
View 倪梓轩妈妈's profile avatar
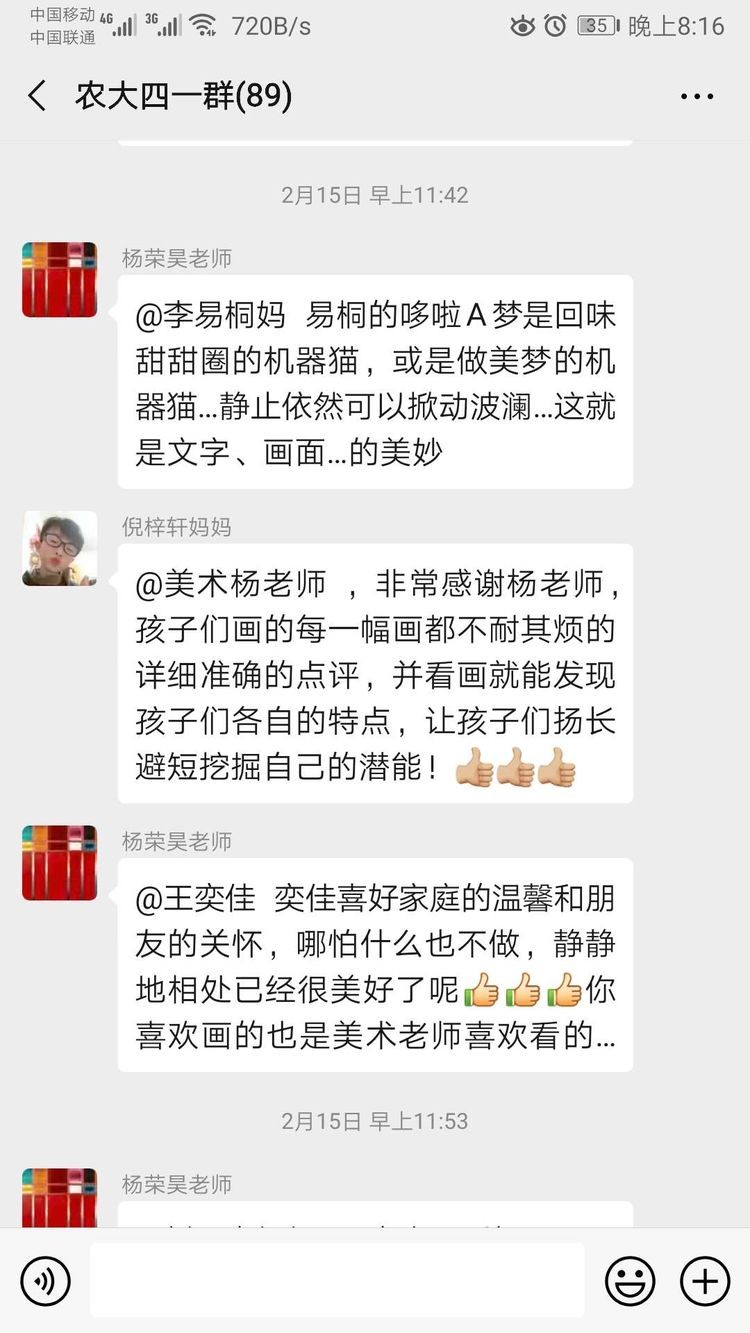(x=60, y=548)
